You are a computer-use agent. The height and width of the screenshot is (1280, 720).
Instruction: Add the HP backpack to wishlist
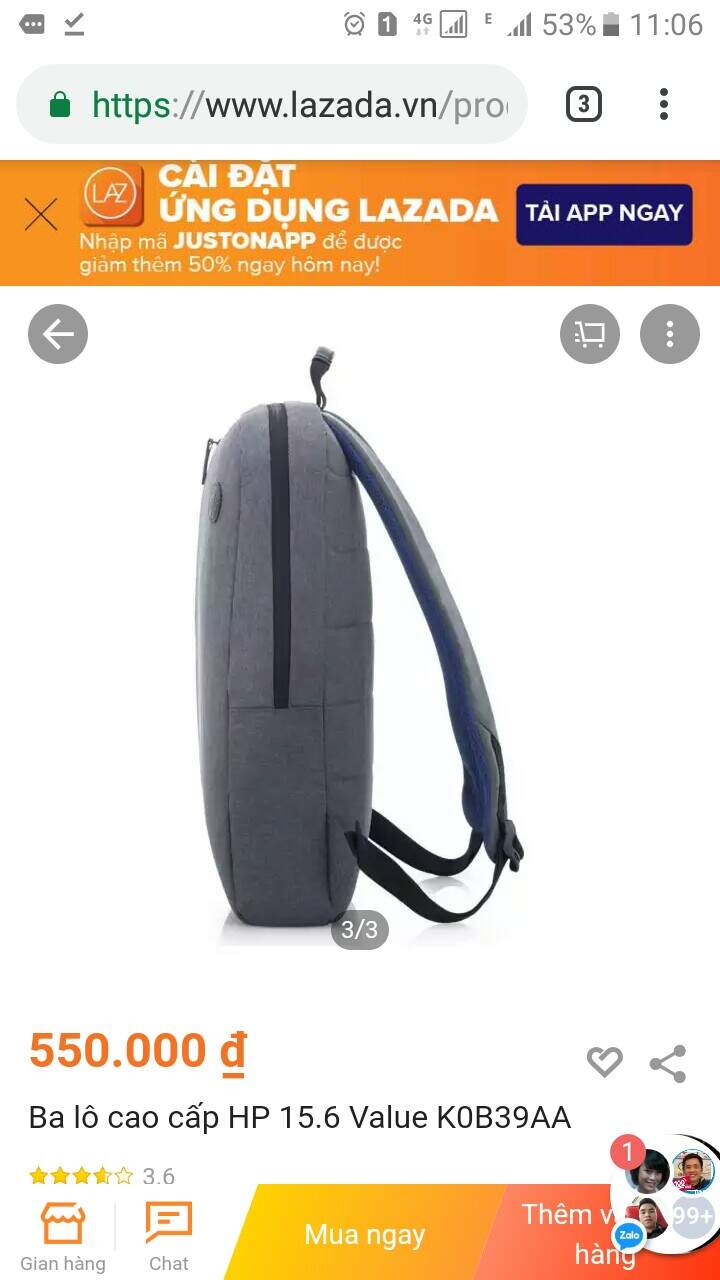tap(604, 1062)
